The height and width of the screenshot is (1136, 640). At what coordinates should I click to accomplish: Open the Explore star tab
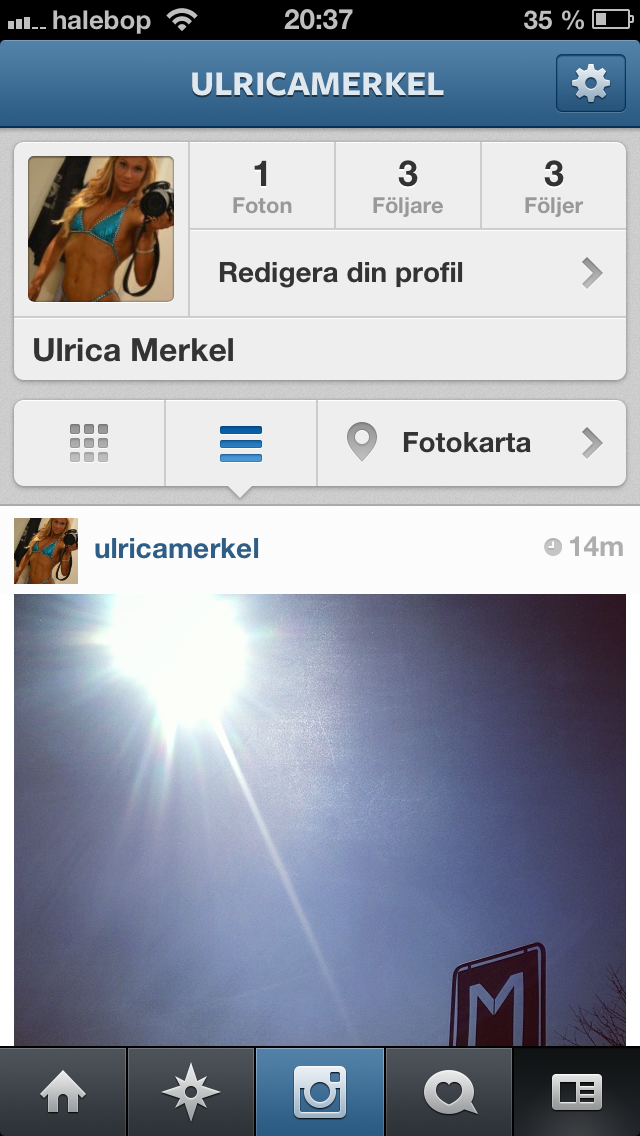point(191,1092)
